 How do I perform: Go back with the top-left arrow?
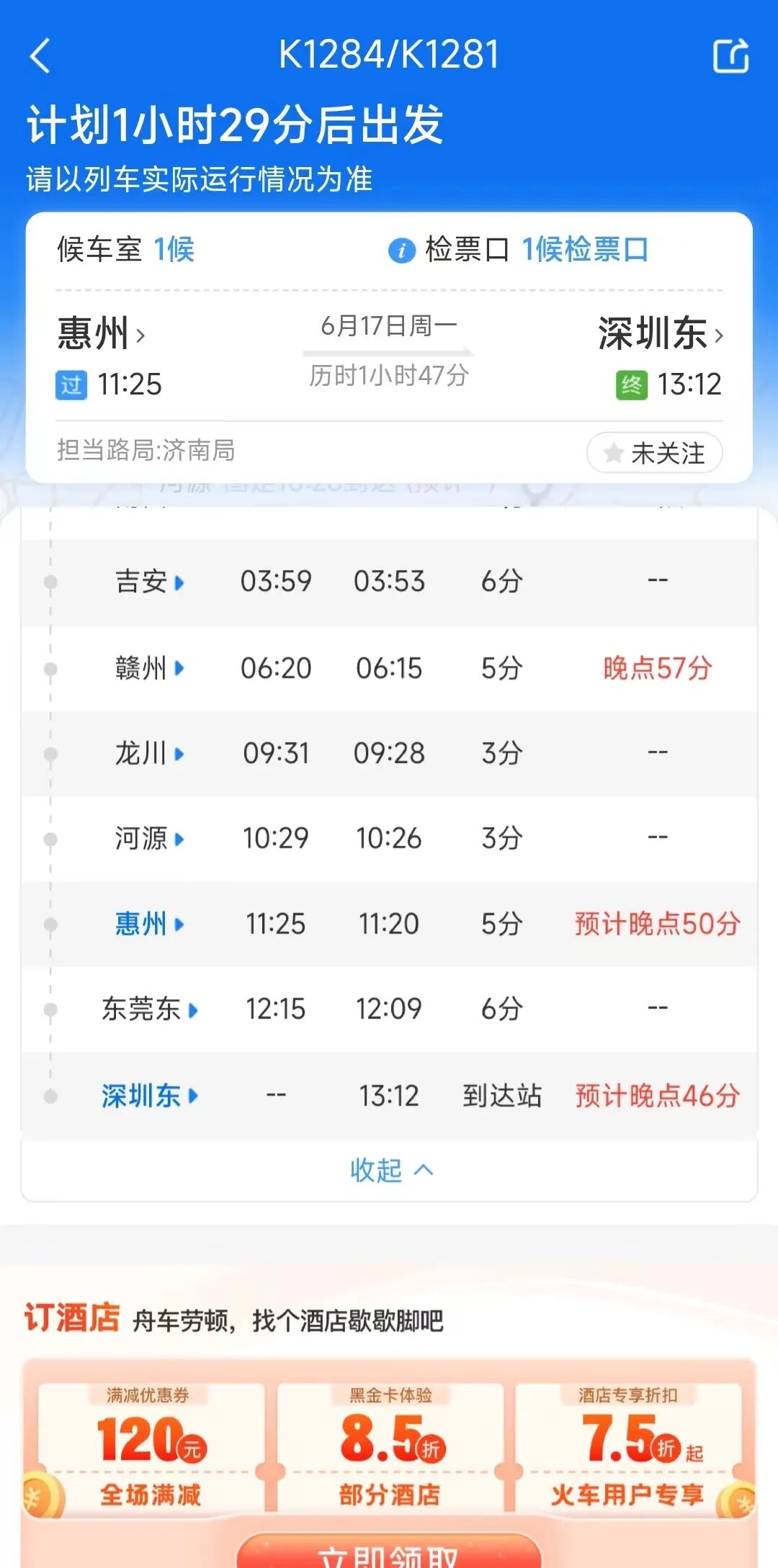(x=40, y=55)
